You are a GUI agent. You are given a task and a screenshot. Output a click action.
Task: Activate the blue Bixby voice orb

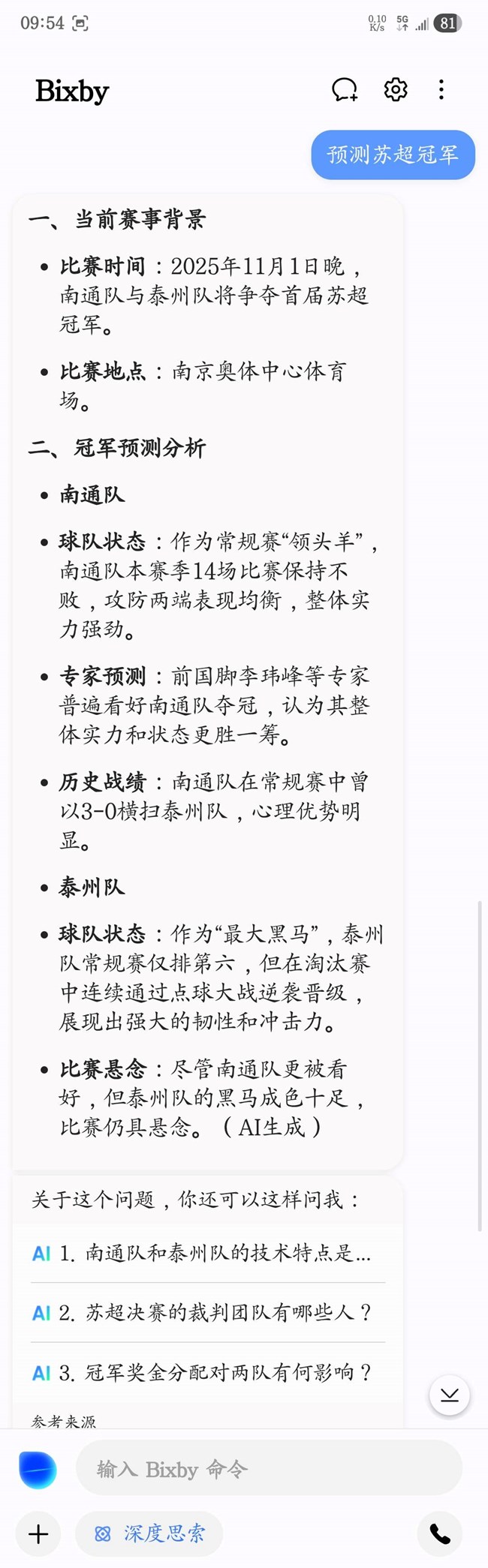[x=38, y=1469]
